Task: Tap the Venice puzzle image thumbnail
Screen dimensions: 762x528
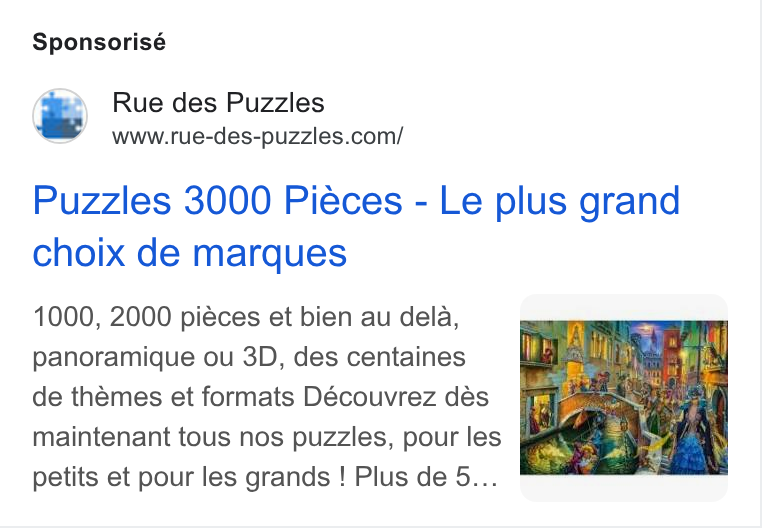Action: coord(623,398)
